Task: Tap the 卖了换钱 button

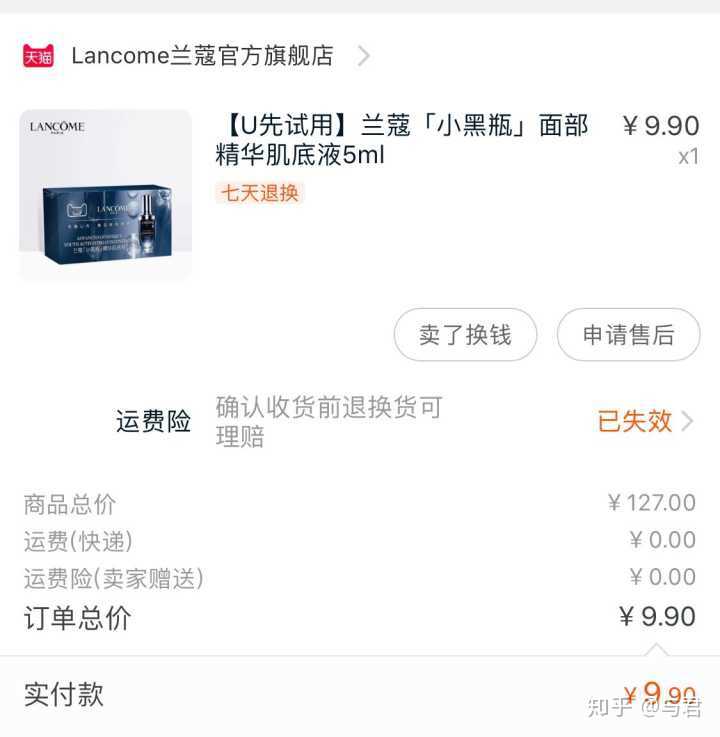Action: 465,335
